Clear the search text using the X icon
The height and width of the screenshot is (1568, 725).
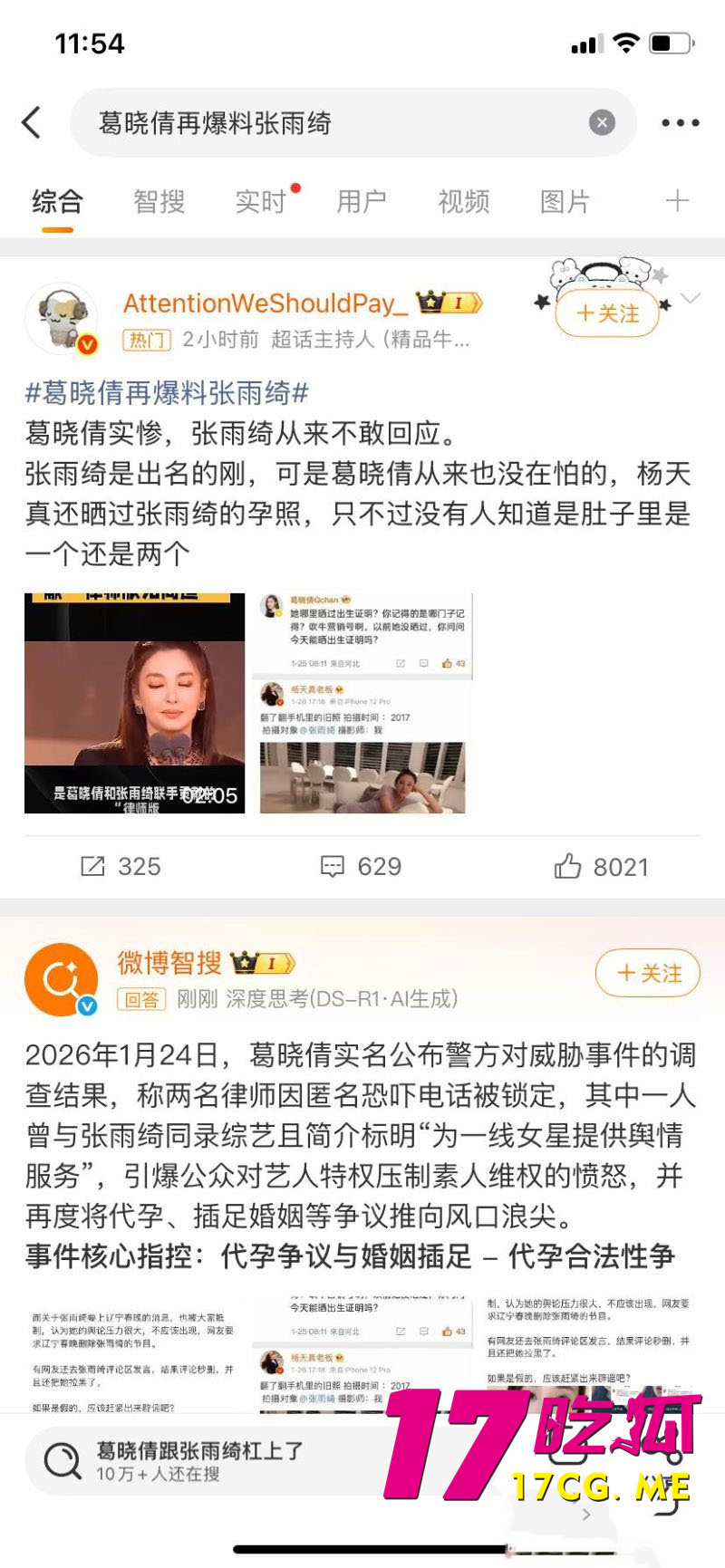(601, 122)
